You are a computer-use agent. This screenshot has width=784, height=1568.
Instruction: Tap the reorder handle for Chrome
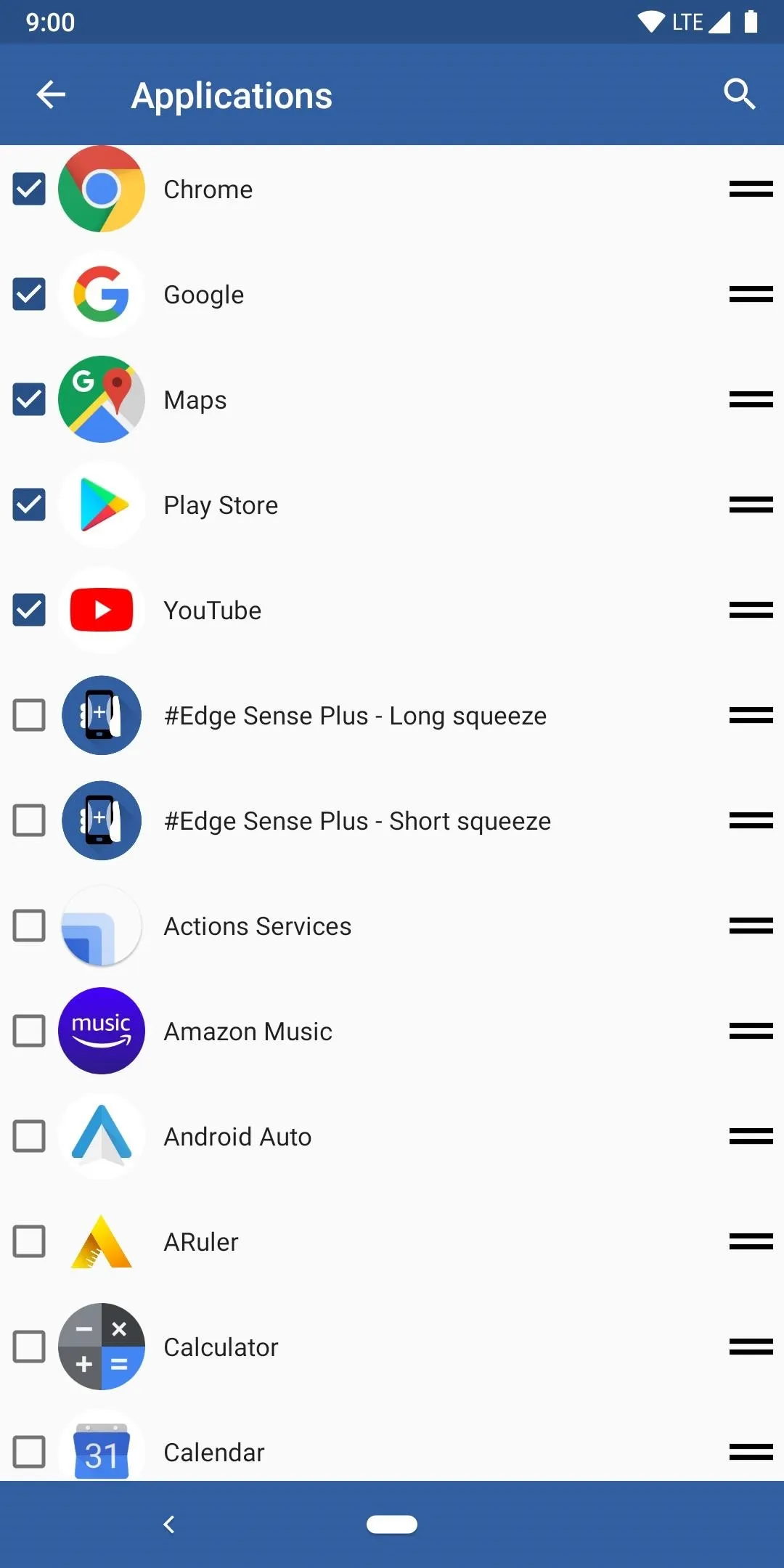coord(751,189)
